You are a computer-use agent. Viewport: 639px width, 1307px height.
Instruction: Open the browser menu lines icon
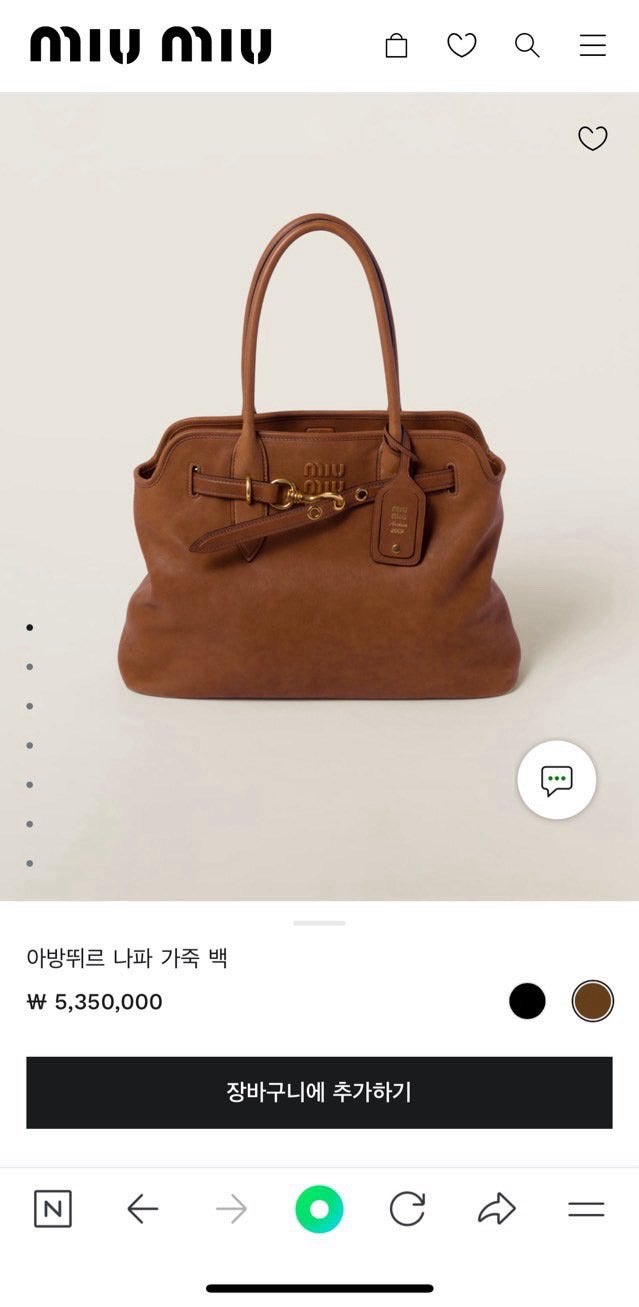[586, 1210]
